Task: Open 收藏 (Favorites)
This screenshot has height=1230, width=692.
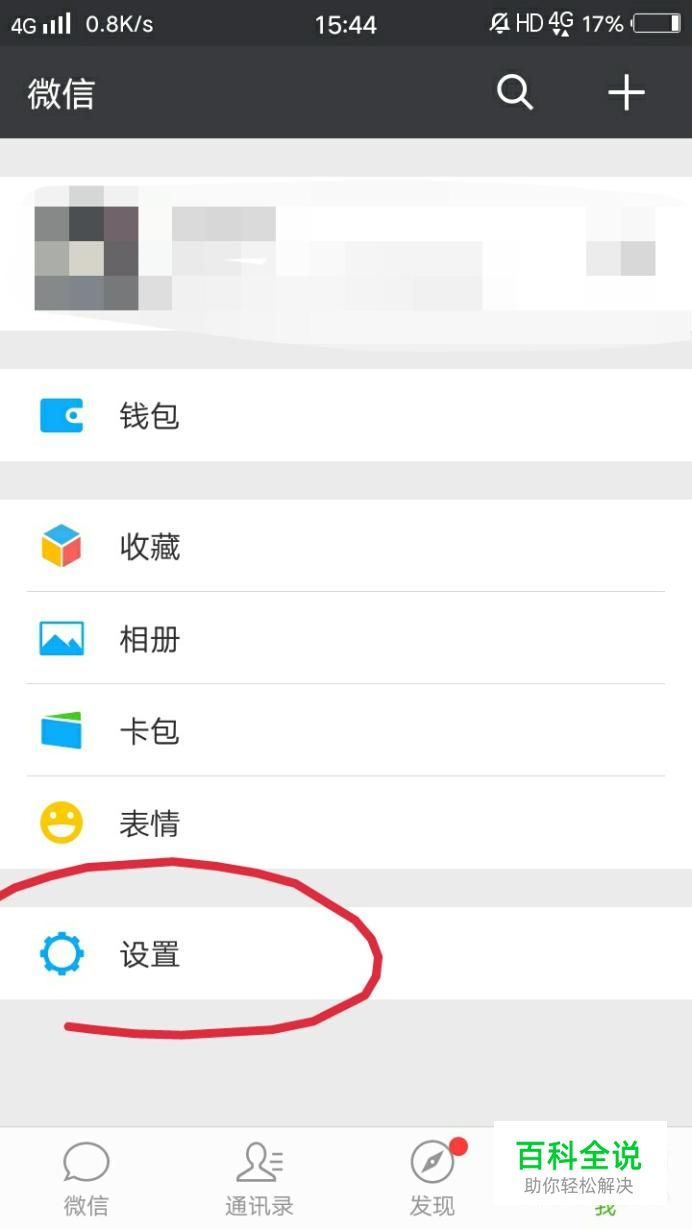Action: tap(345, 547)
